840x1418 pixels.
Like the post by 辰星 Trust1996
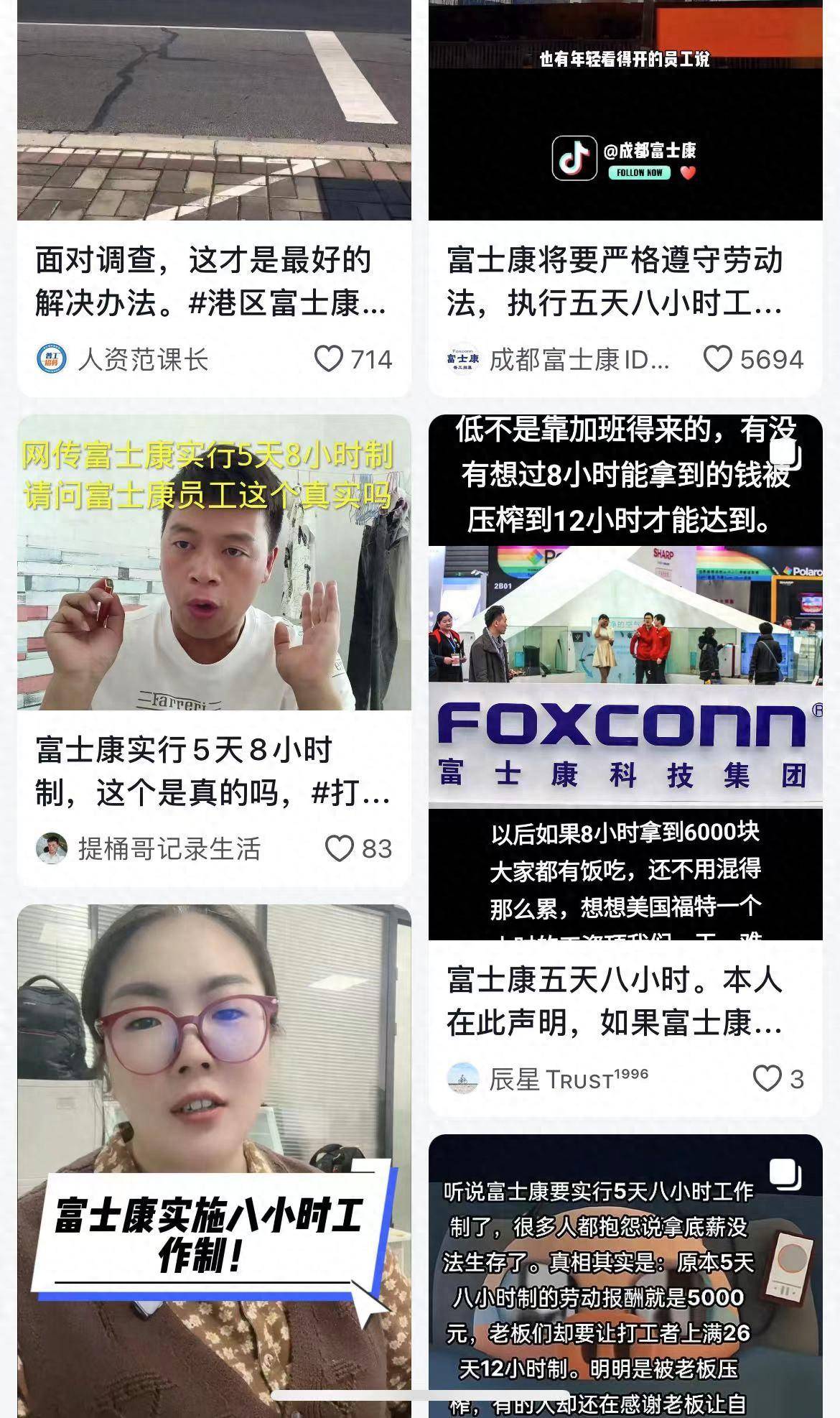pyautogui.click(x=767, y=1078)
